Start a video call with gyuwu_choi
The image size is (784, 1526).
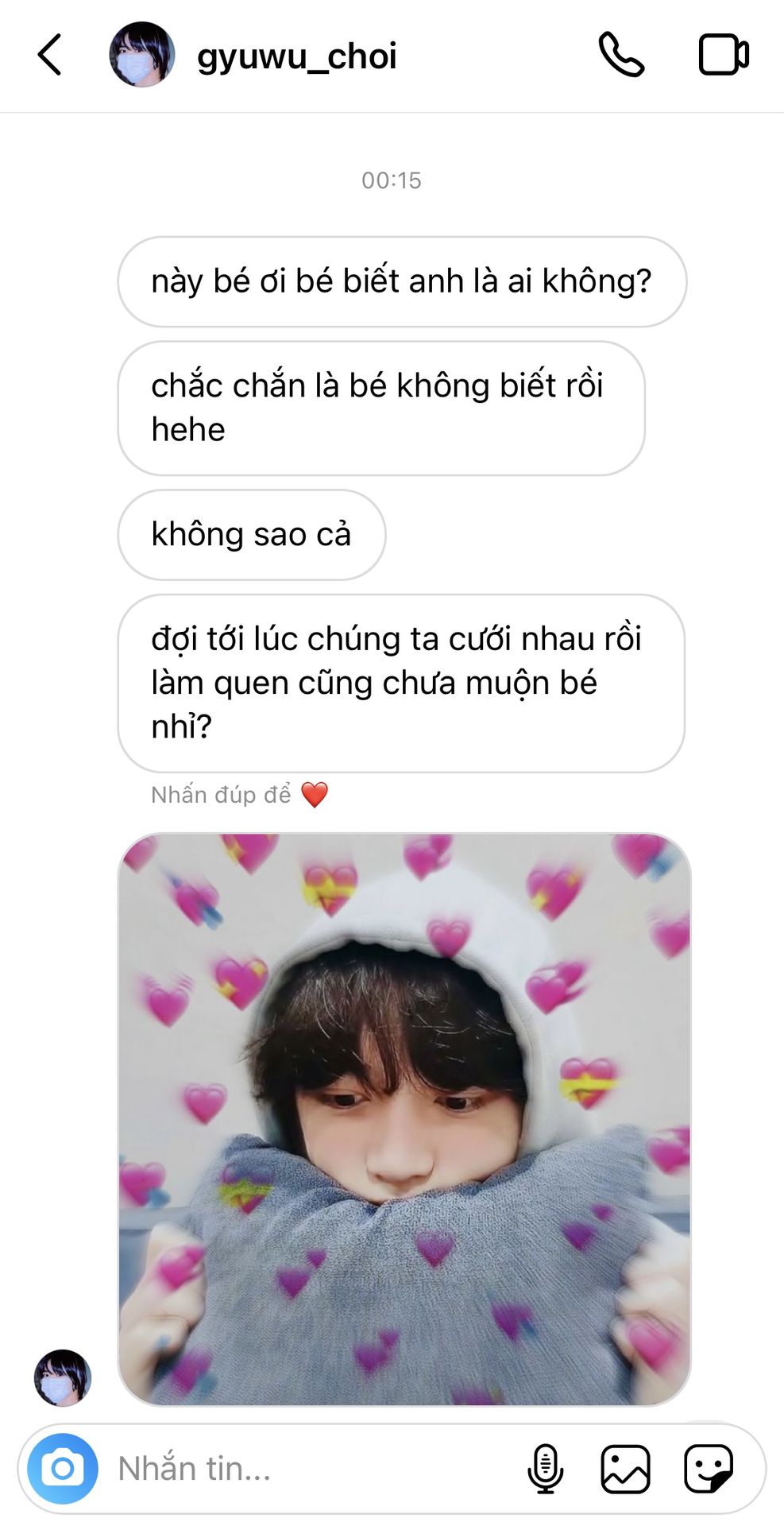(723, 55)
